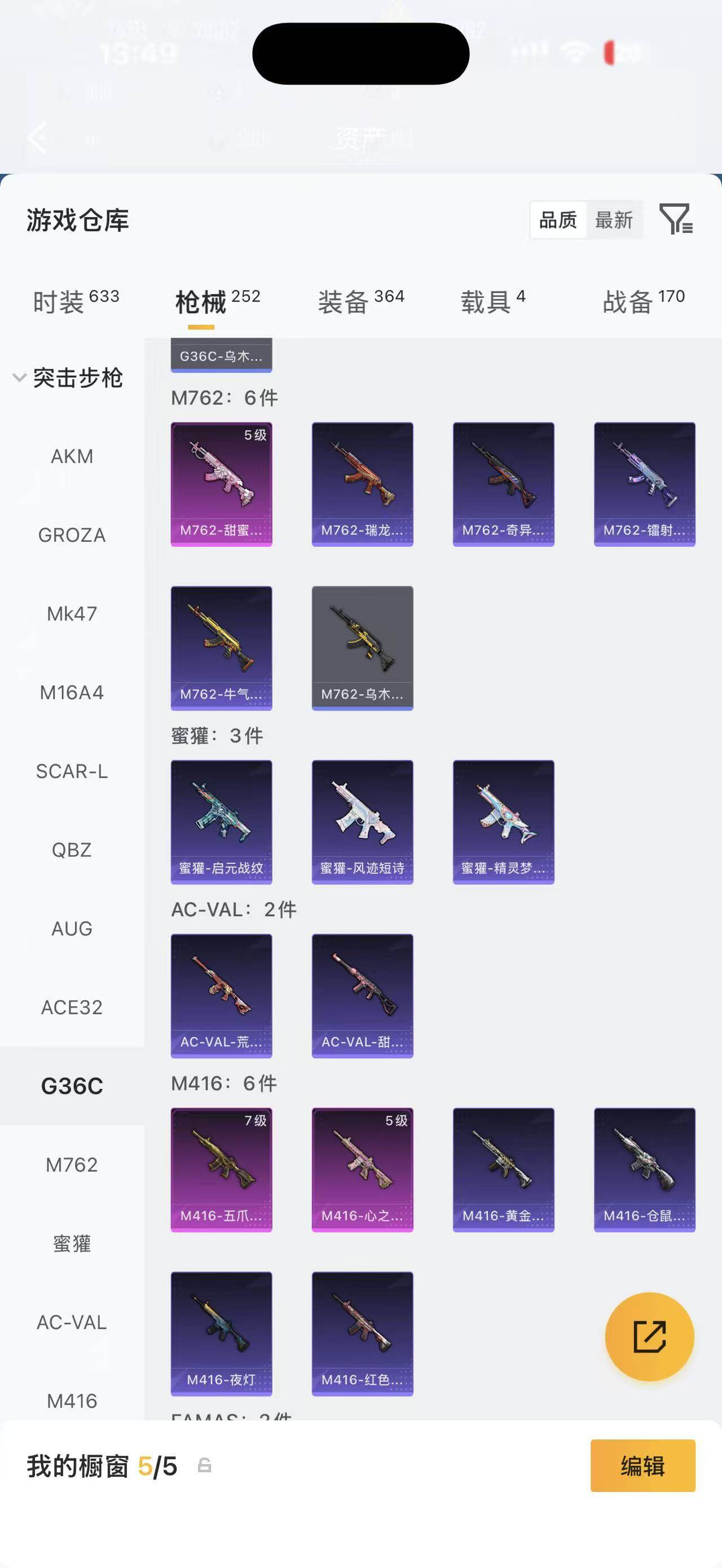
Task: Select M416 in the side list
Action: [72, 1401]
